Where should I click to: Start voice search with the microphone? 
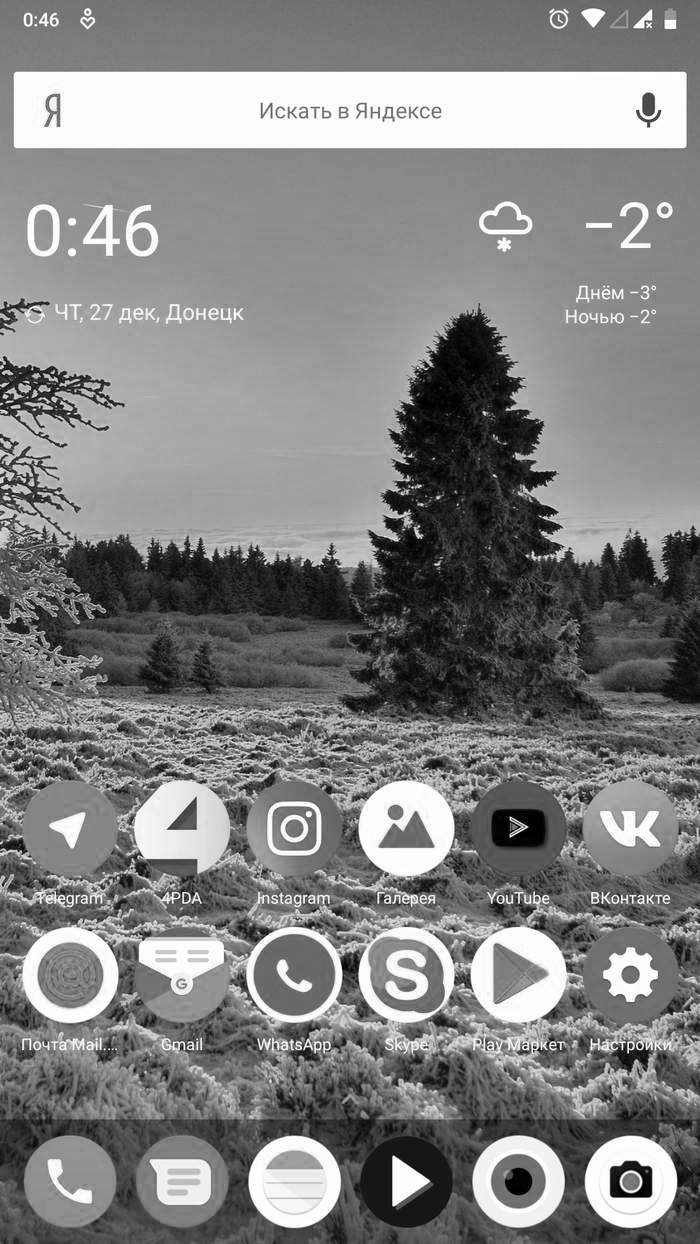tap(648, 110)
